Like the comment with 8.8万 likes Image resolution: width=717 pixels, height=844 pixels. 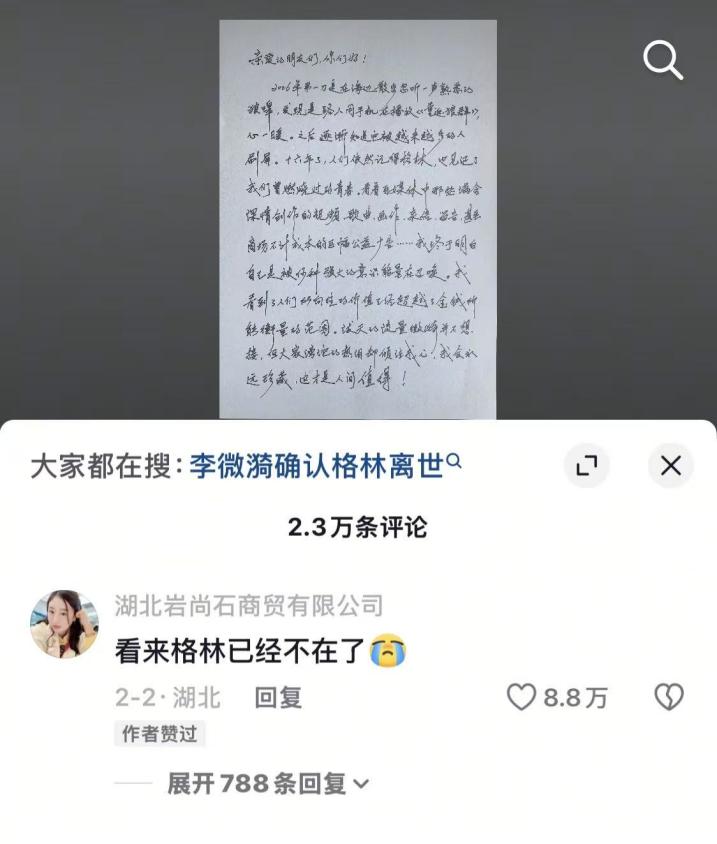pos(521,697)
